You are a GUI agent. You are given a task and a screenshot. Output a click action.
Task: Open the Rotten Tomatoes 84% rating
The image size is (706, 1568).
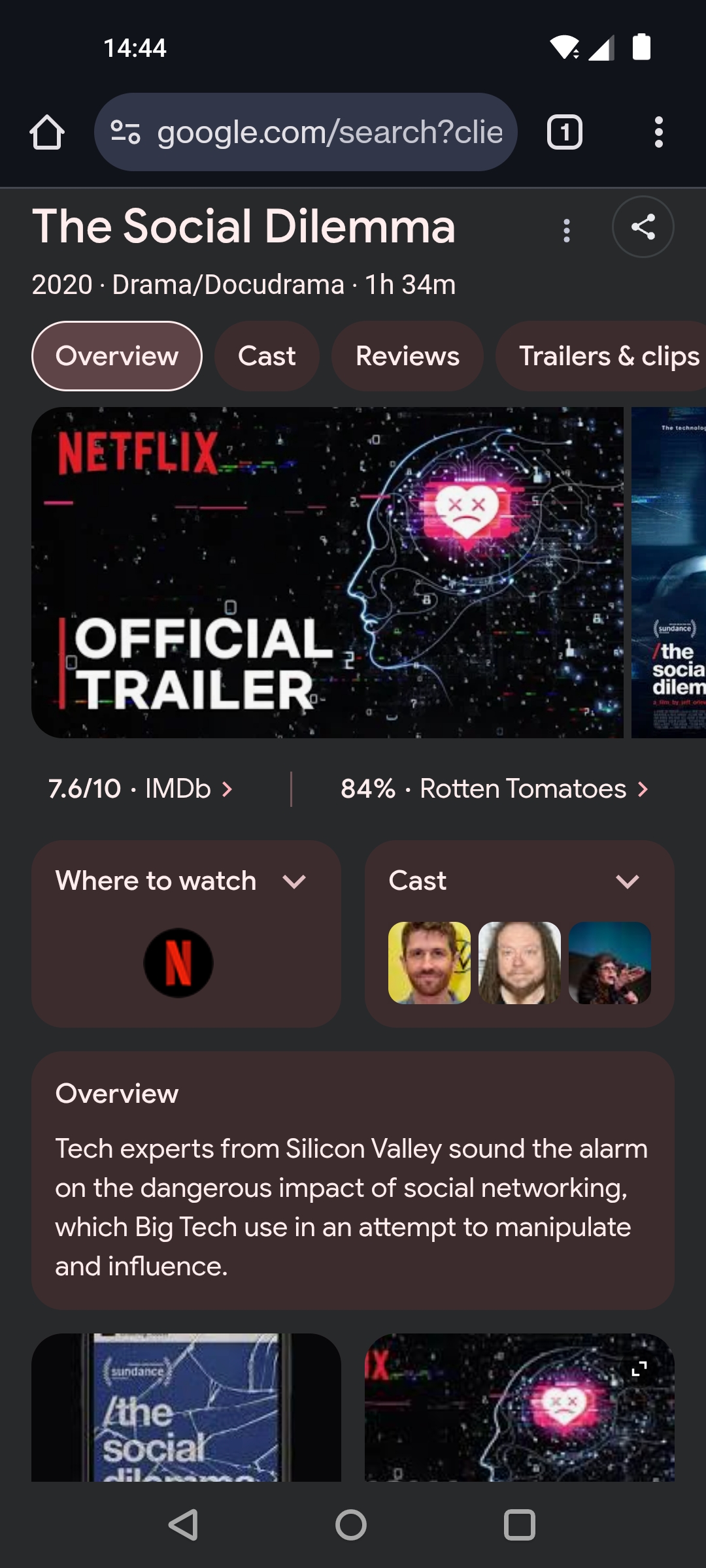(495, 789)
